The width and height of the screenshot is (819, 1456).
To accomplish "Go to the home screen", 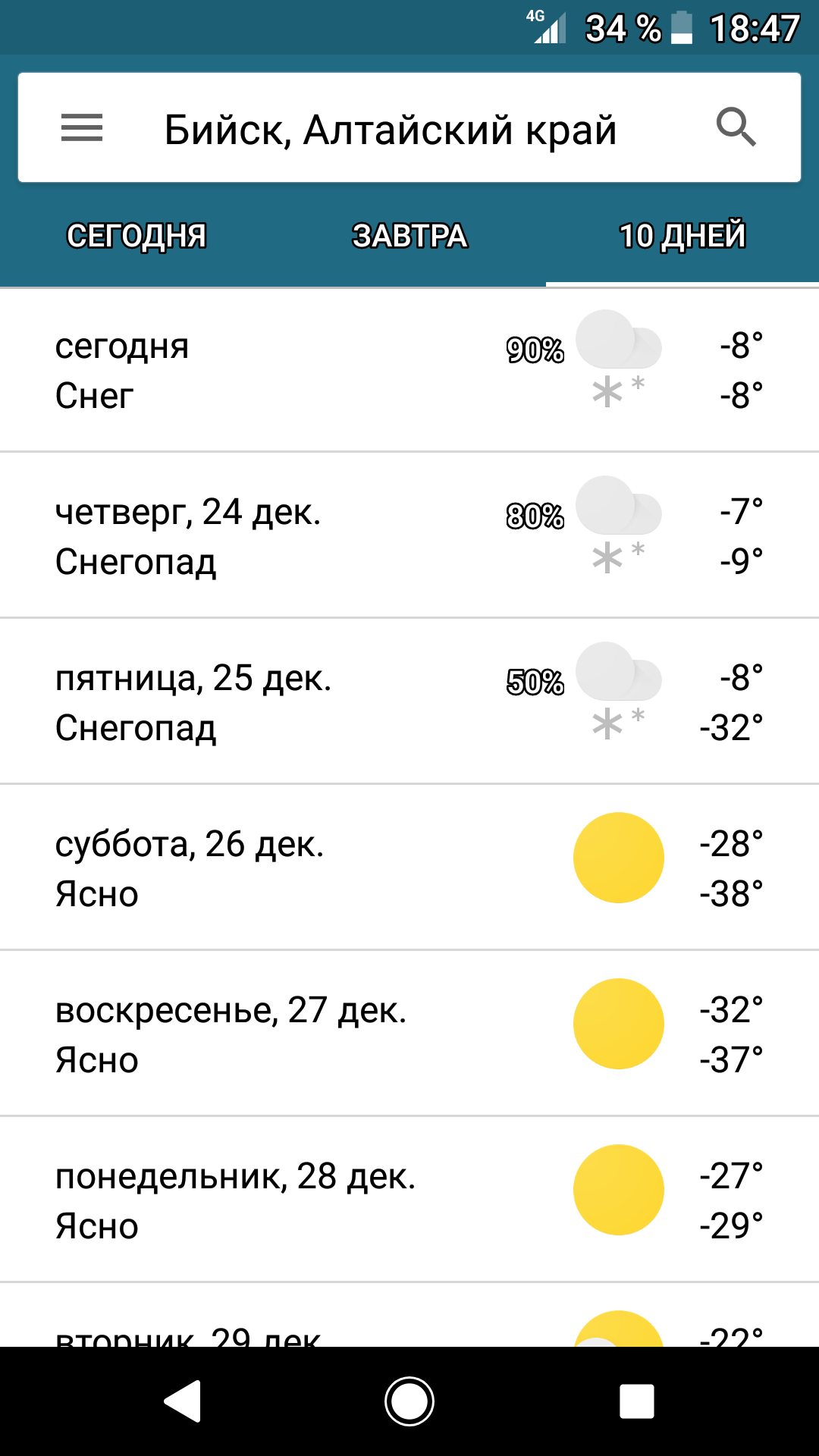I will [x=409, y=1401].
